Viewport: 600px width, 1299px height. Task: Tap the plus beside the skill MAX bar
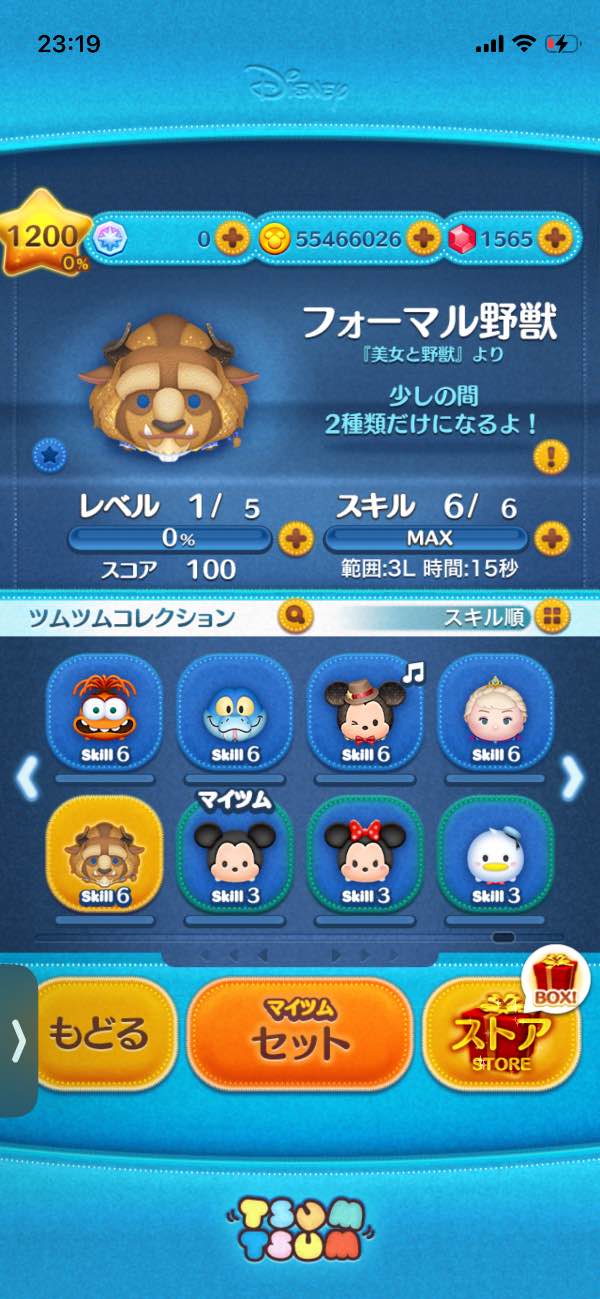(x=550, y=538)
